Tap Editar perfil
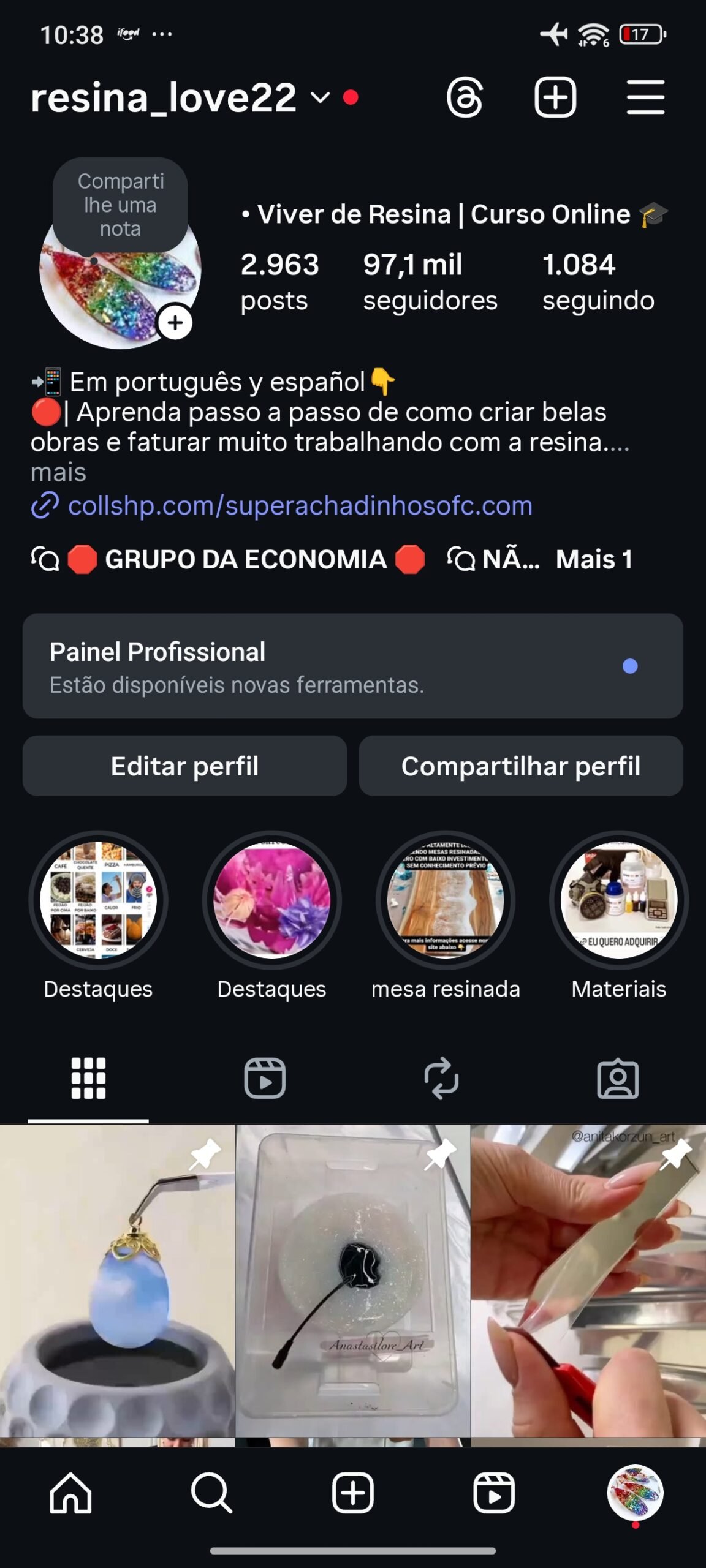The image size is (706, 1568). [184, 766]
